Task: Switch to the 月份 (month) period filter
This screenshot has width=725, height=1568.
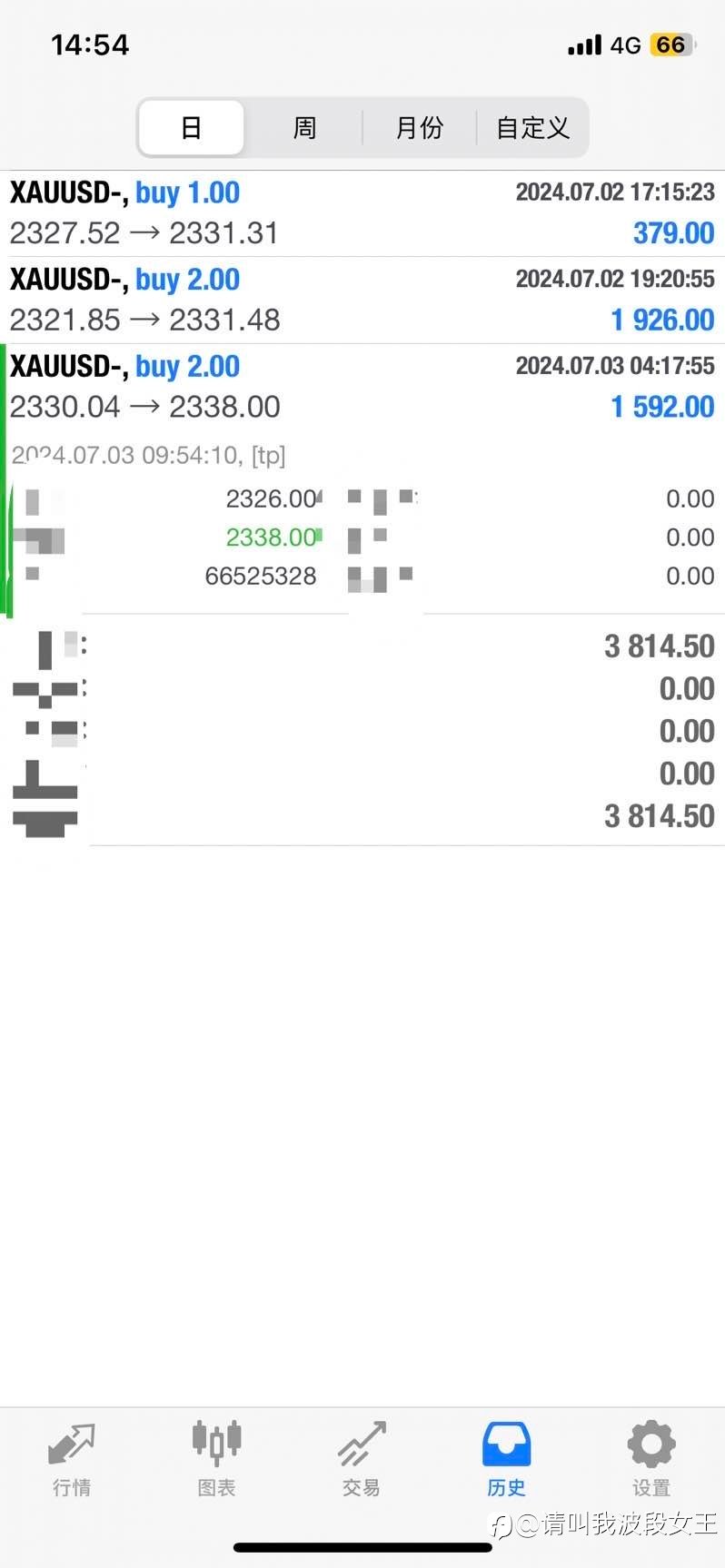Action: pos(419,128)
